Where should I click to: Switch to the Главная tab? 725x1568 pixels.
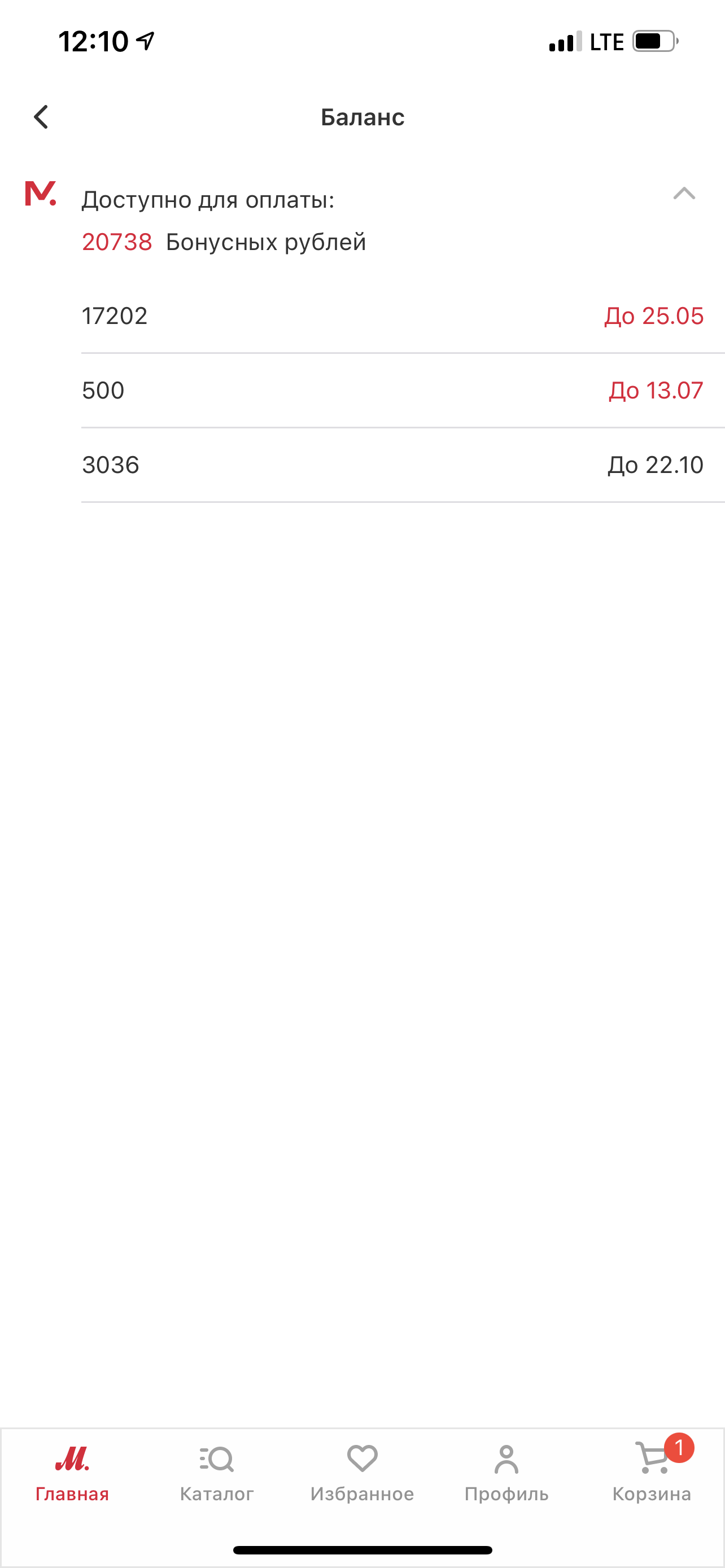[72, 1474]
